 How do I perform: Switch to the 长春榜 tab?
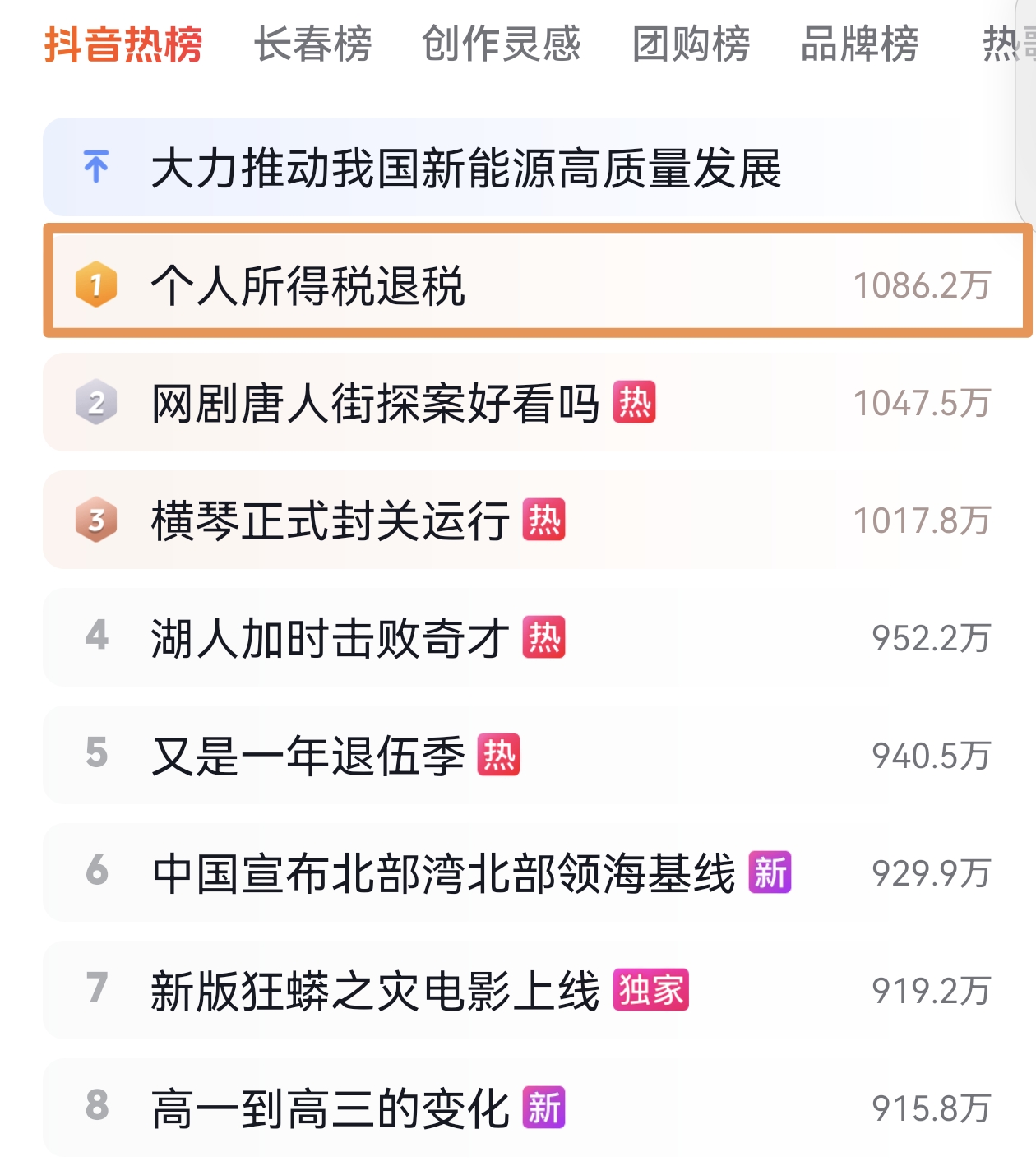[312, 44]
